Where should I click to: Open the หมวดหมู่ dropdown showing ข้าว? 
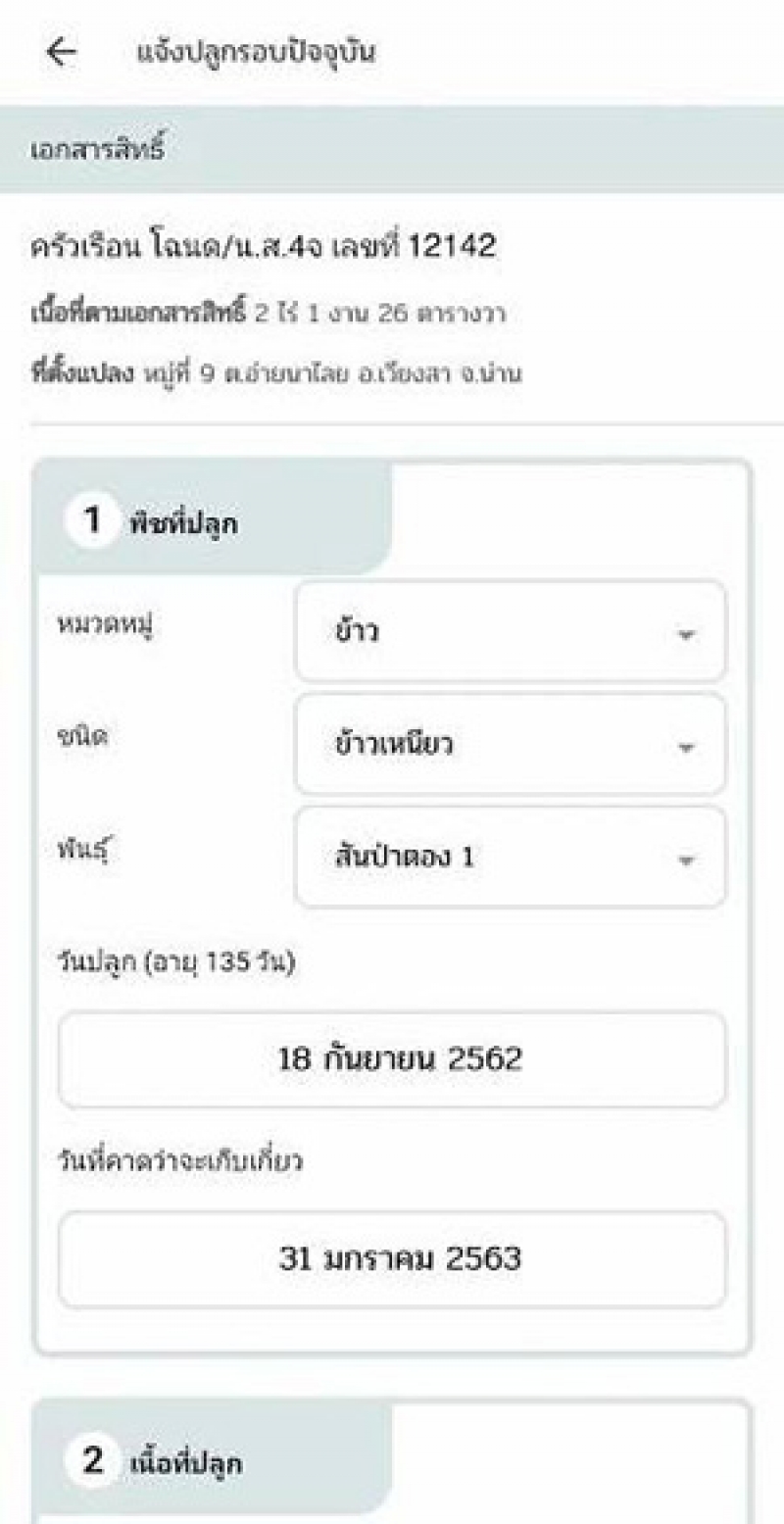(510, 632)
